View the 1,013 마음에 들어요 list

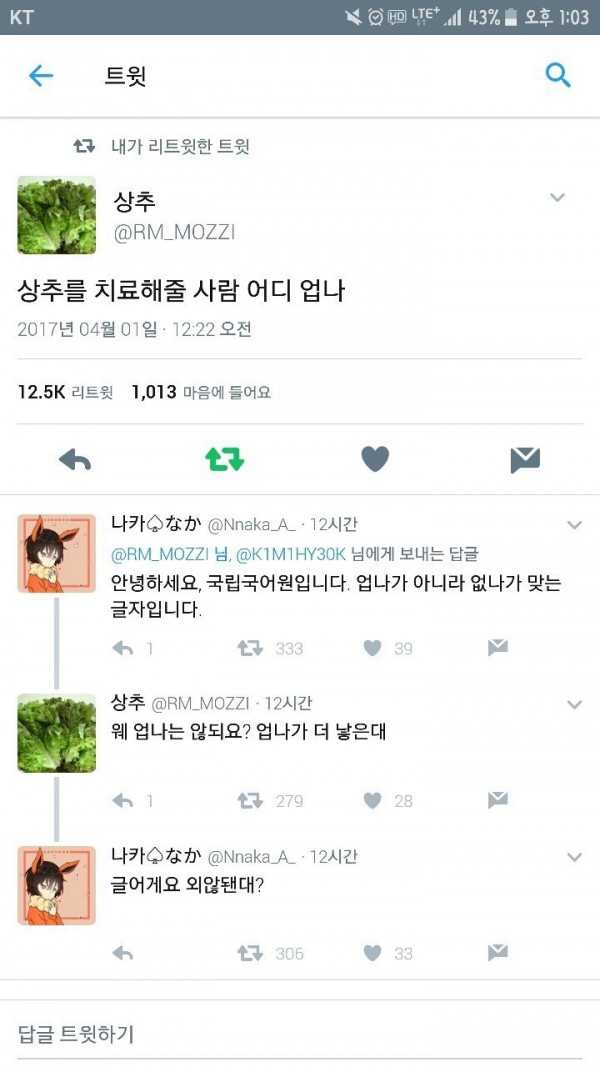(x=201, y=392)
